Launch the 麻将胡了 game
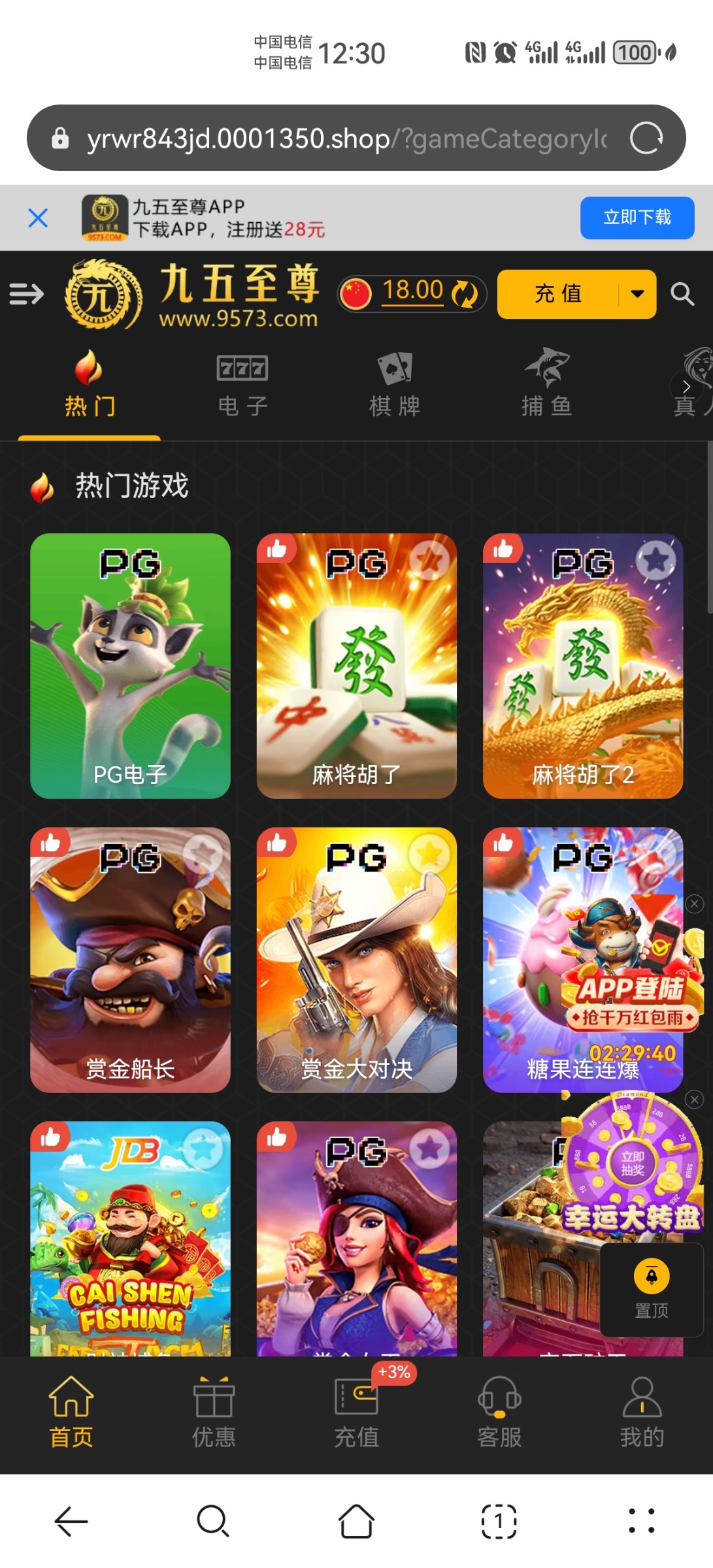Image resolution: width=713 pixels, height=1568 pixels. [x=356, y=665]
